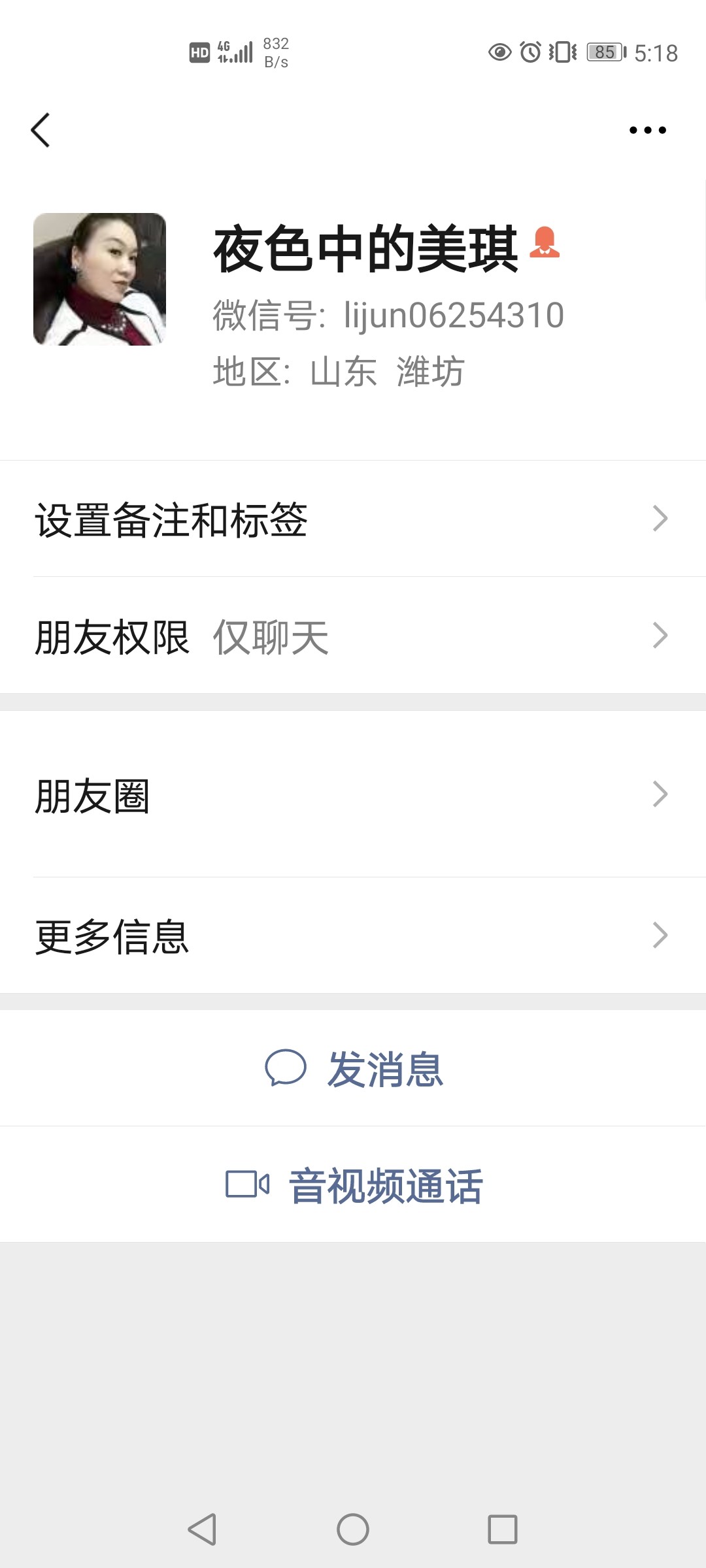Open the three-dot more options menu
This screenshot has width=706, height=1568.
(648, 129)
